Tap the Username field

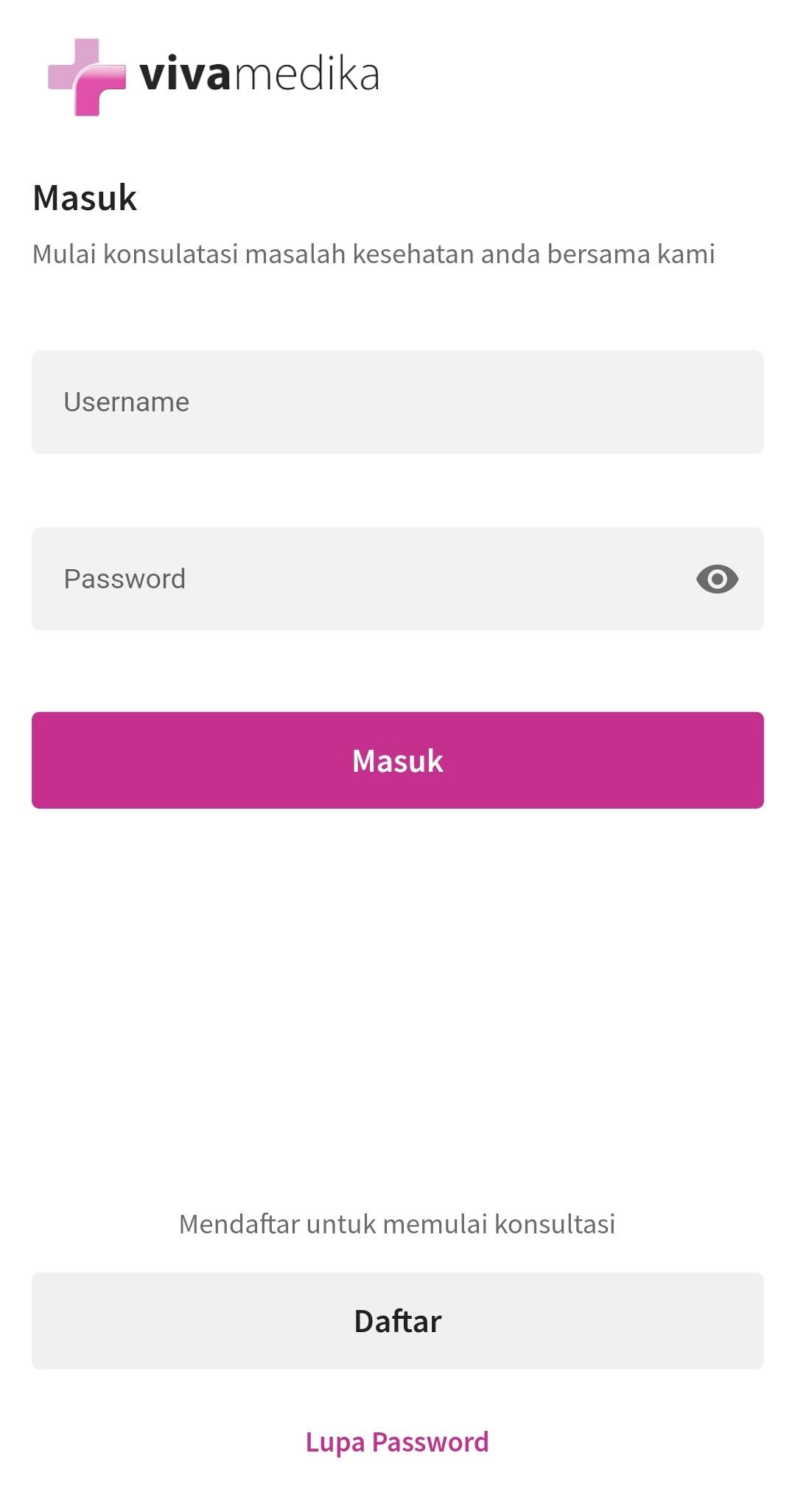397,402
